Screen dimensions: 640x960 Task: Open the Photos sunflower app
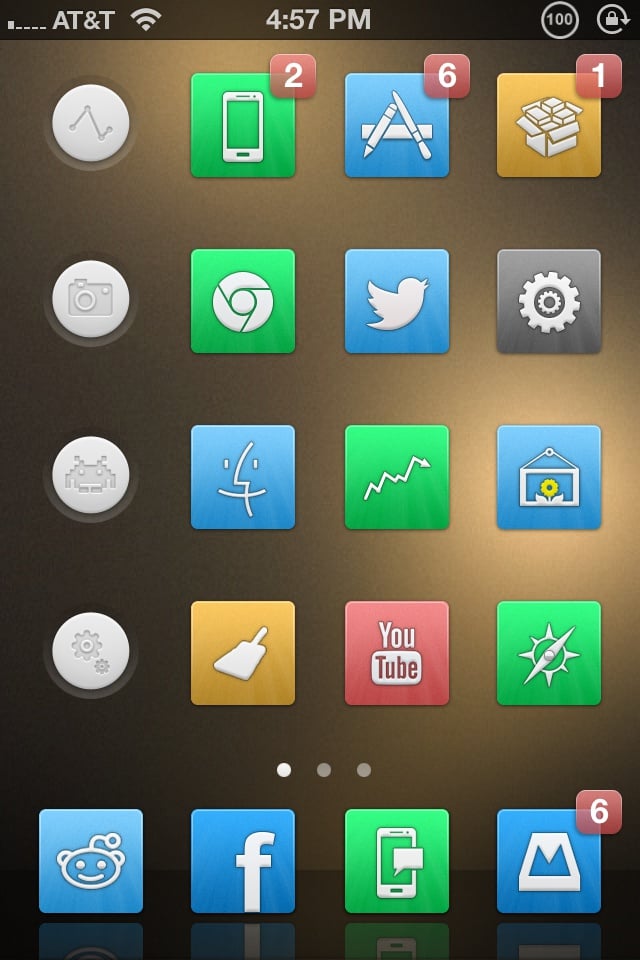click(x=549, y=477)
